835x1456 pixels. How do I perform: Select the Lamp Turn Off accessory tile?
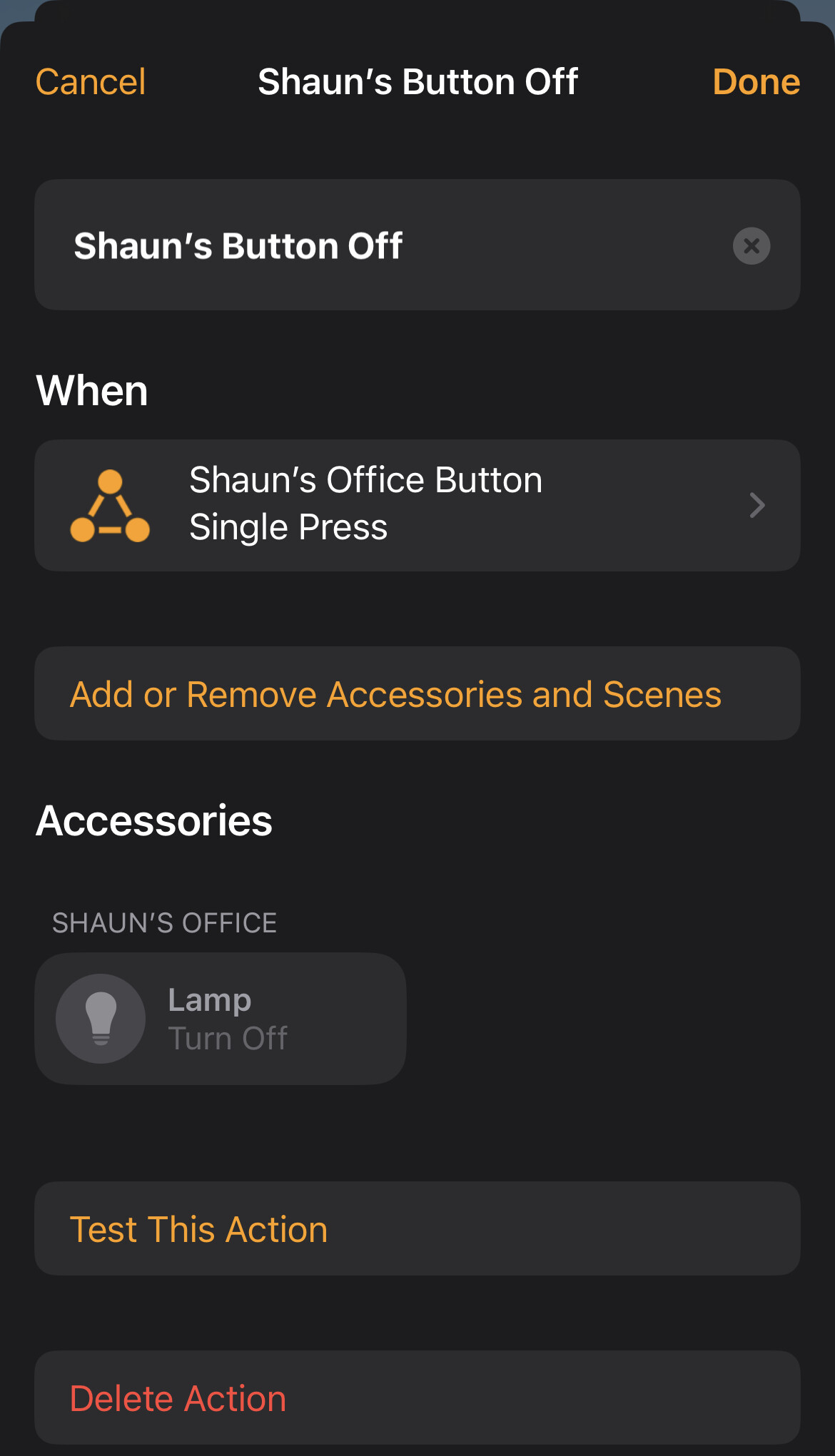pyautogui.click(x=221, y=1019)
